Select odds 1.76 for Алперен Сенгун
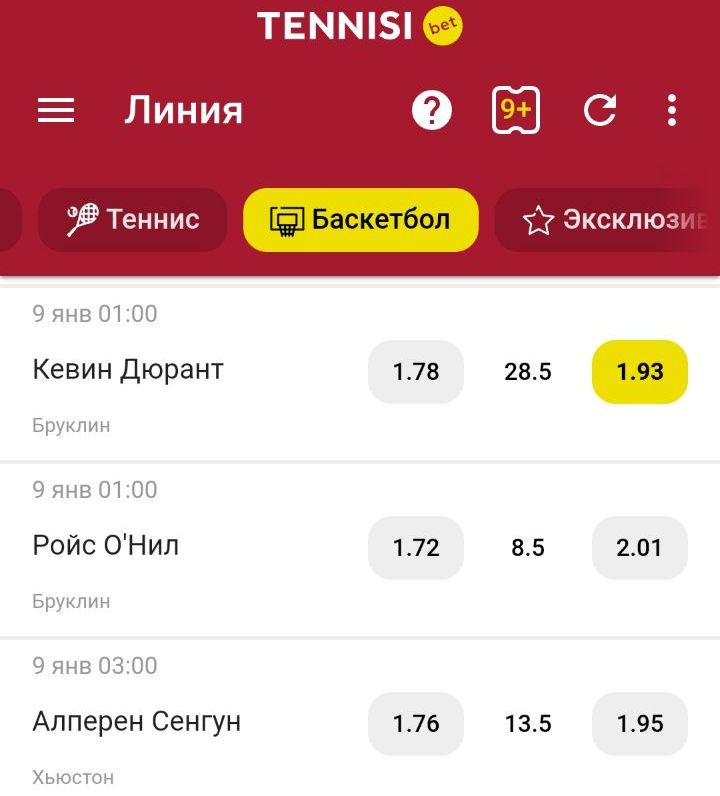The image size is (720, 796). pos(416,724)
